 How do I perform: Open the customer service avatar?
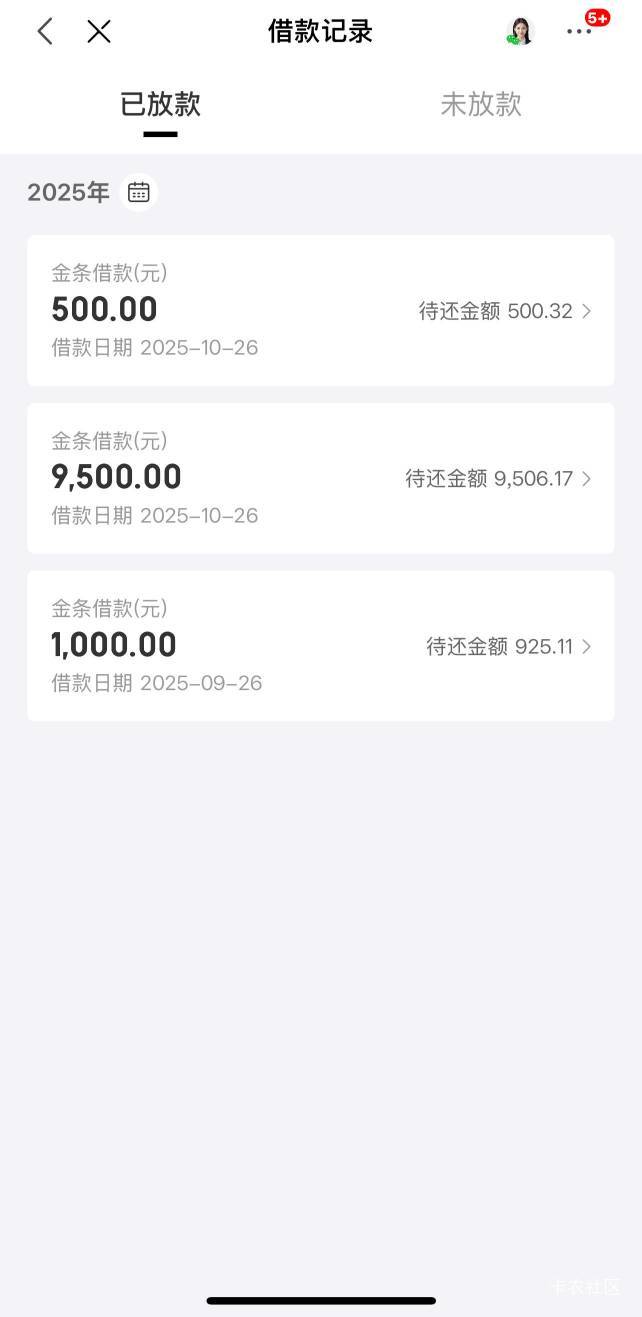click(520, 32)
